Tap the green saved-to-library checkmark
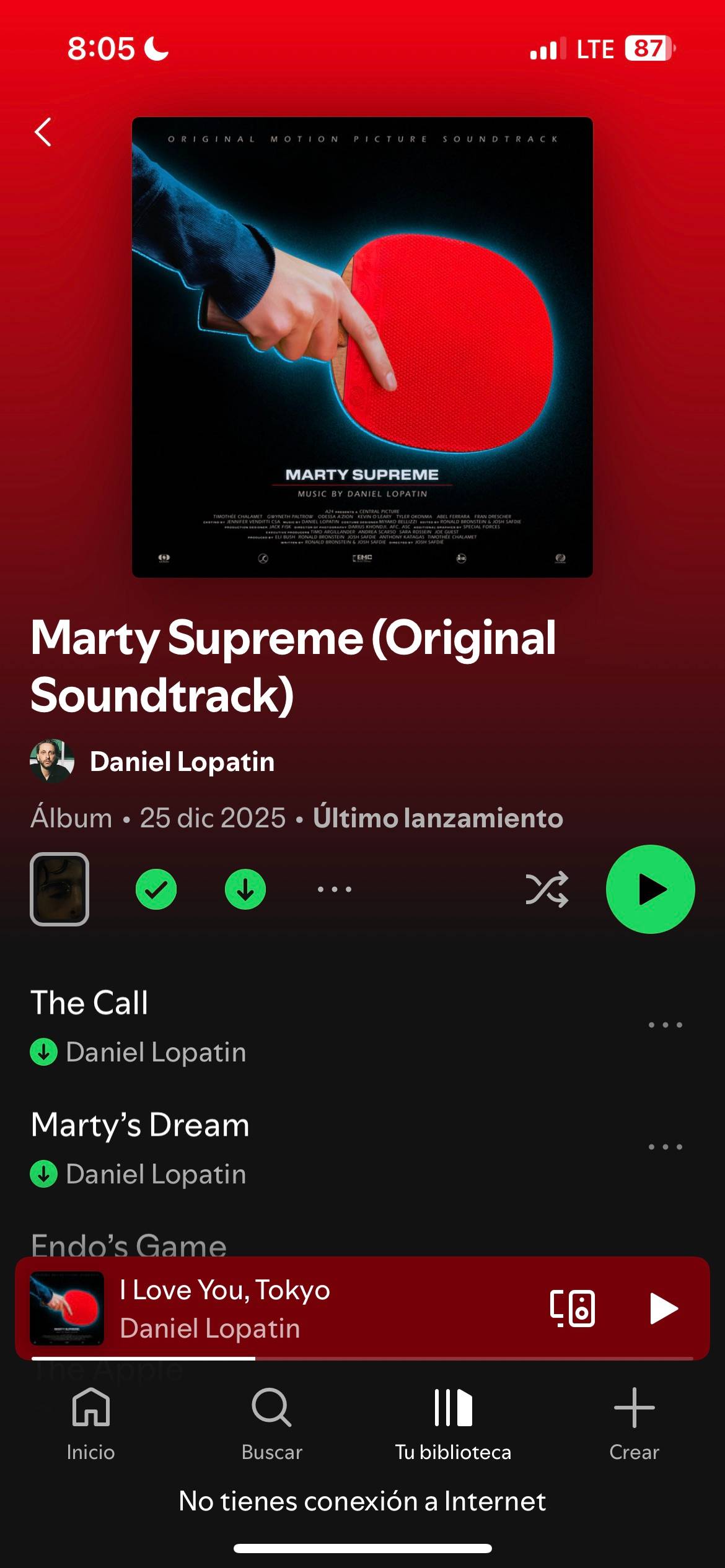This screenshot has height=1568, width=725. [x=156, y=889]
